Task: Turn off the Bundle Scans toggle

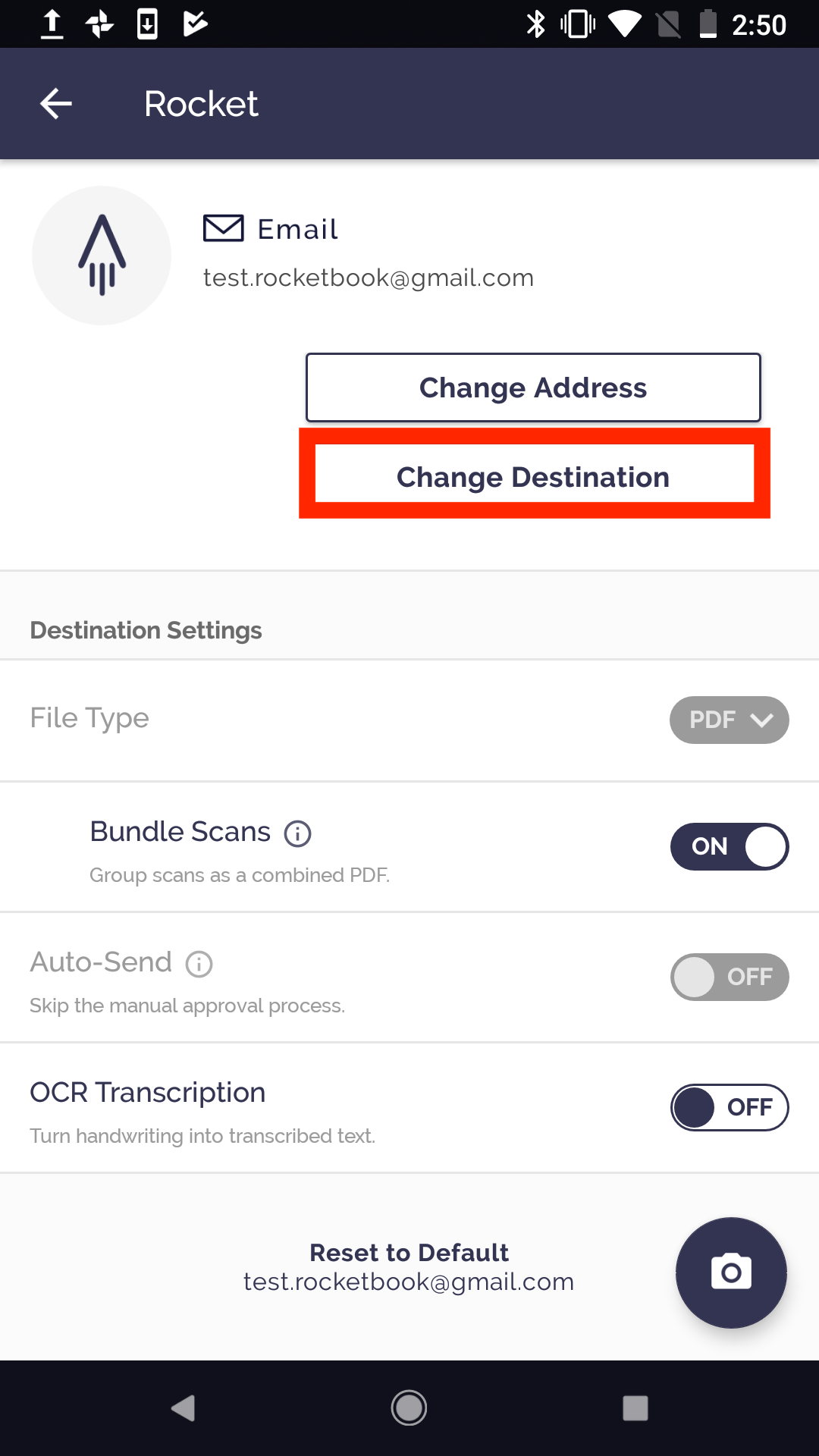Action: (x=729, y=846)
